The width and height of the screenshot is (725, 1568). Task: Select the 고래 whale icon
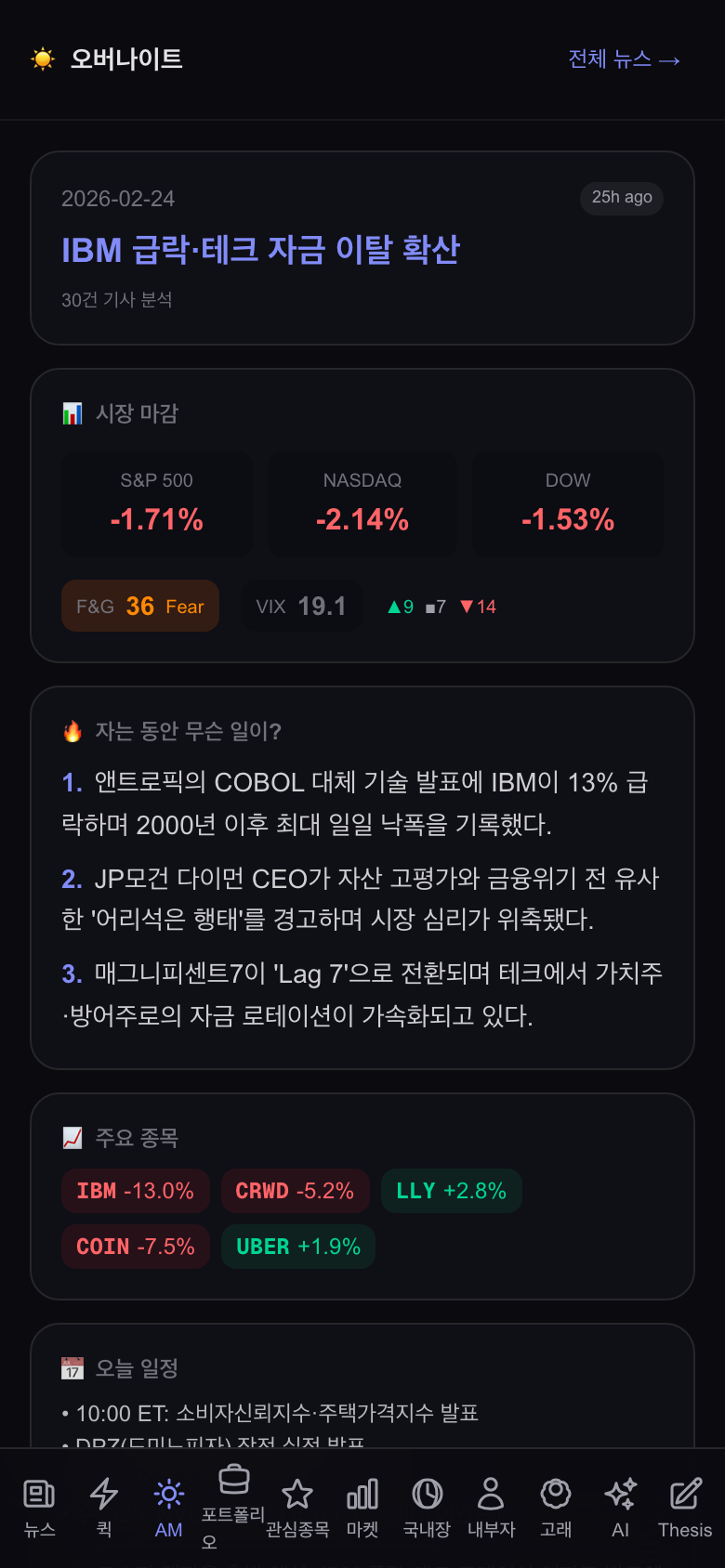coord(555,1494)
